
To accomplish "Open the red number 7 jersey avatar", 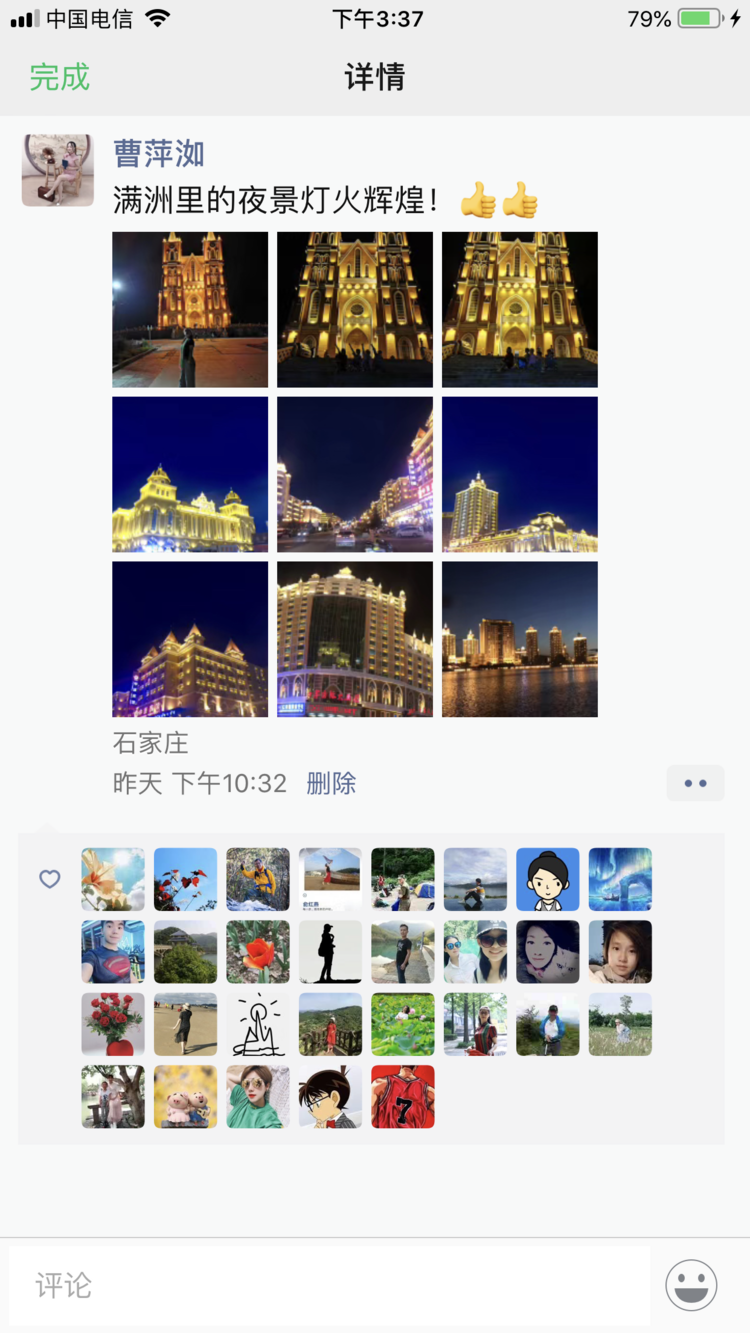I will coord(403,1097).
